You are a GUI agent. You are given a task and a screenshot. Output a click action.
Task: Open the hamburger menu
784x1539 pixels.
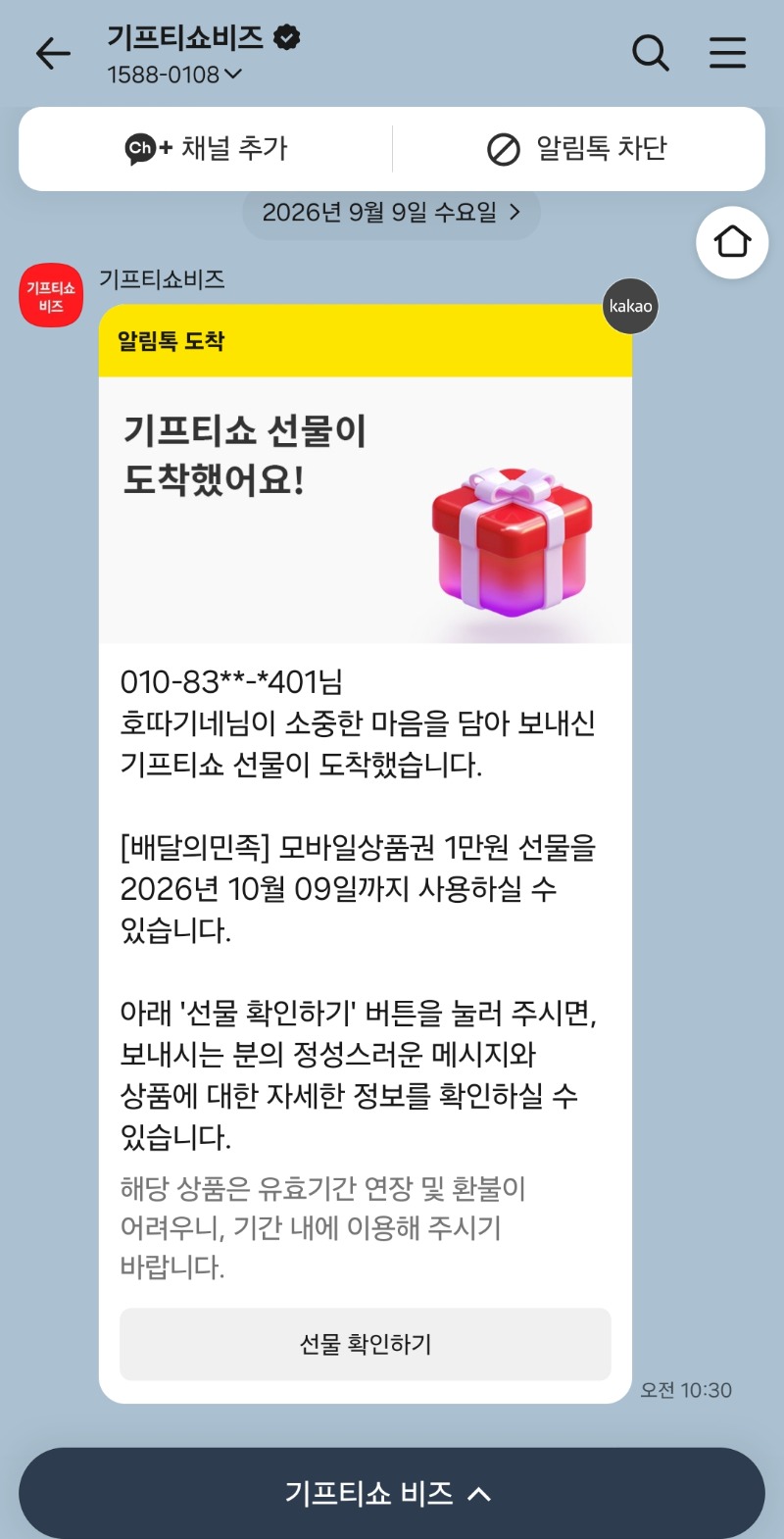727,53
